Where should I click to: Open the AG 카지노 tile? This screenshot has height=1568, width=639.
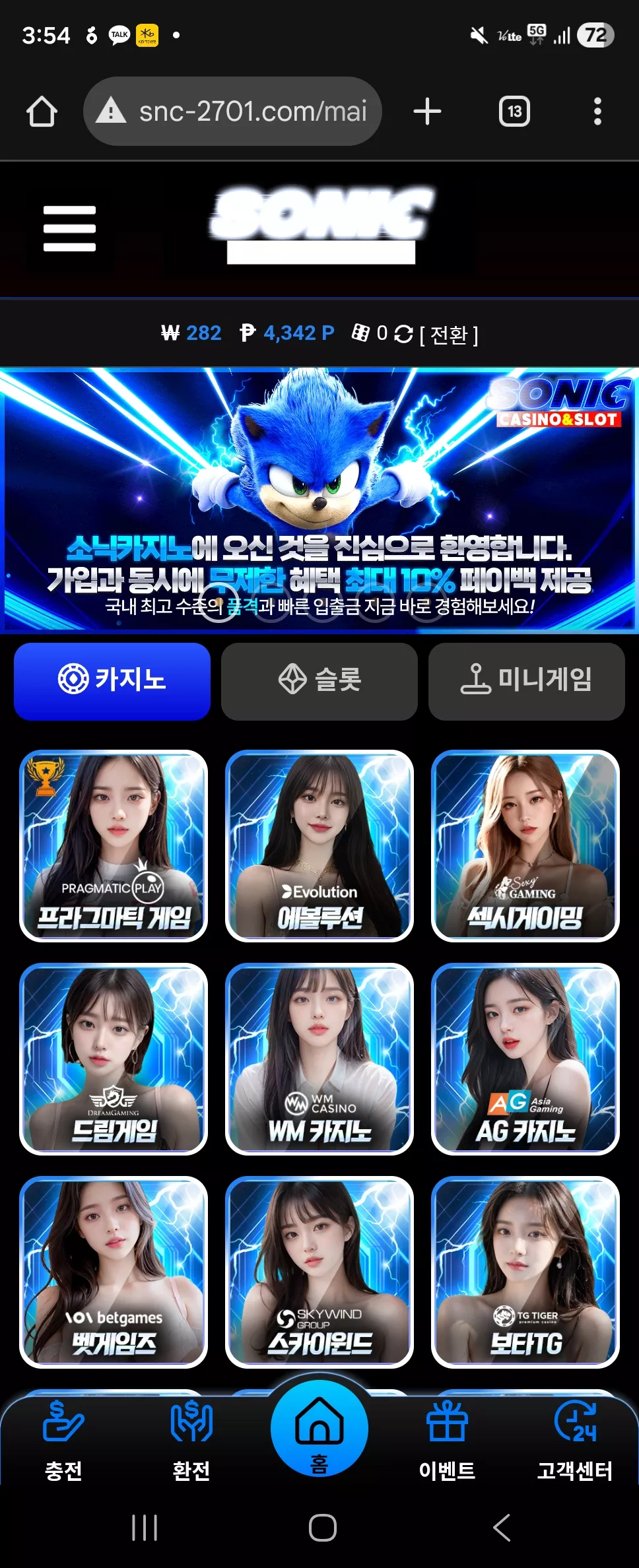pos(525,1059)
